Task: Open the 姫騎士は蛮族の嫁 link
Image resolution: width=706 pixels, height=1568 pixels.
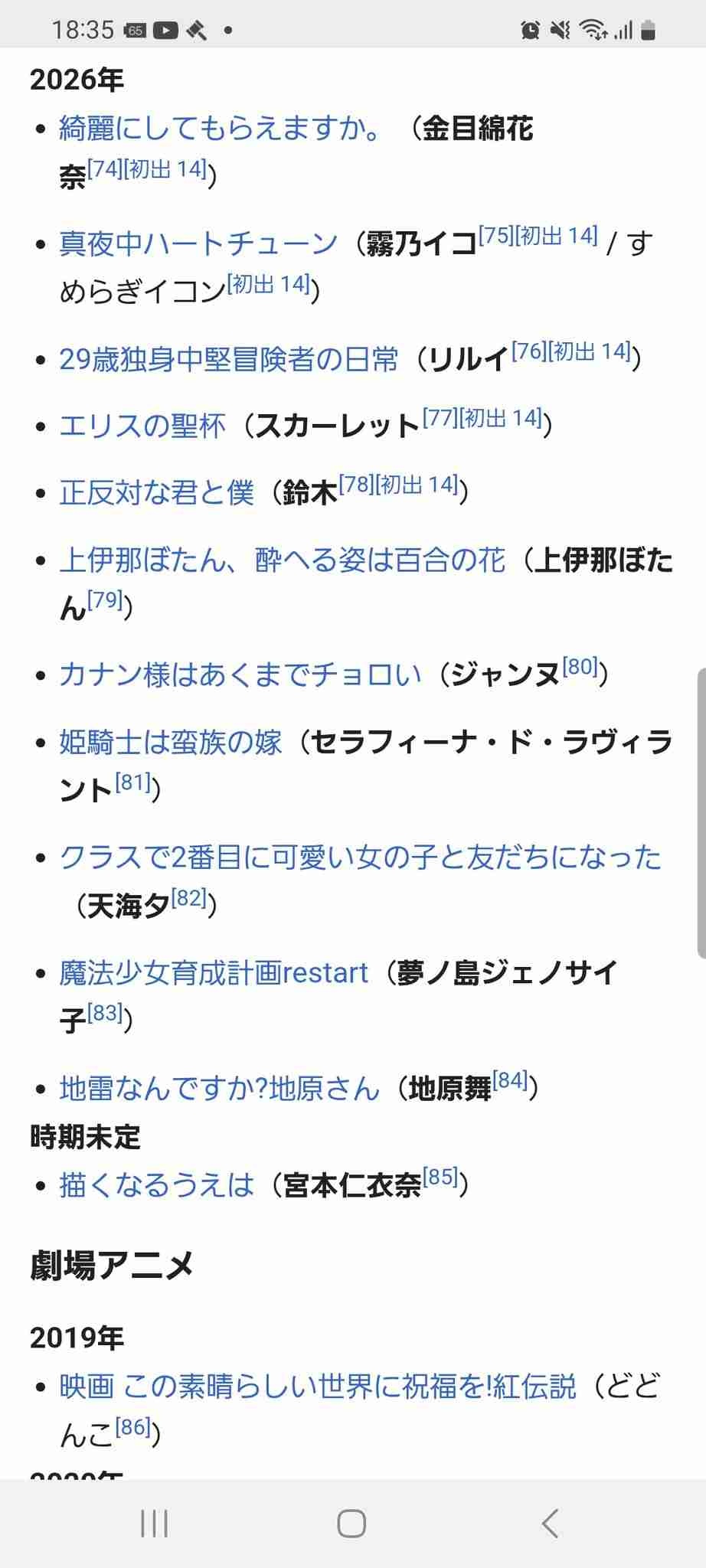Action: tap(171, 742)
